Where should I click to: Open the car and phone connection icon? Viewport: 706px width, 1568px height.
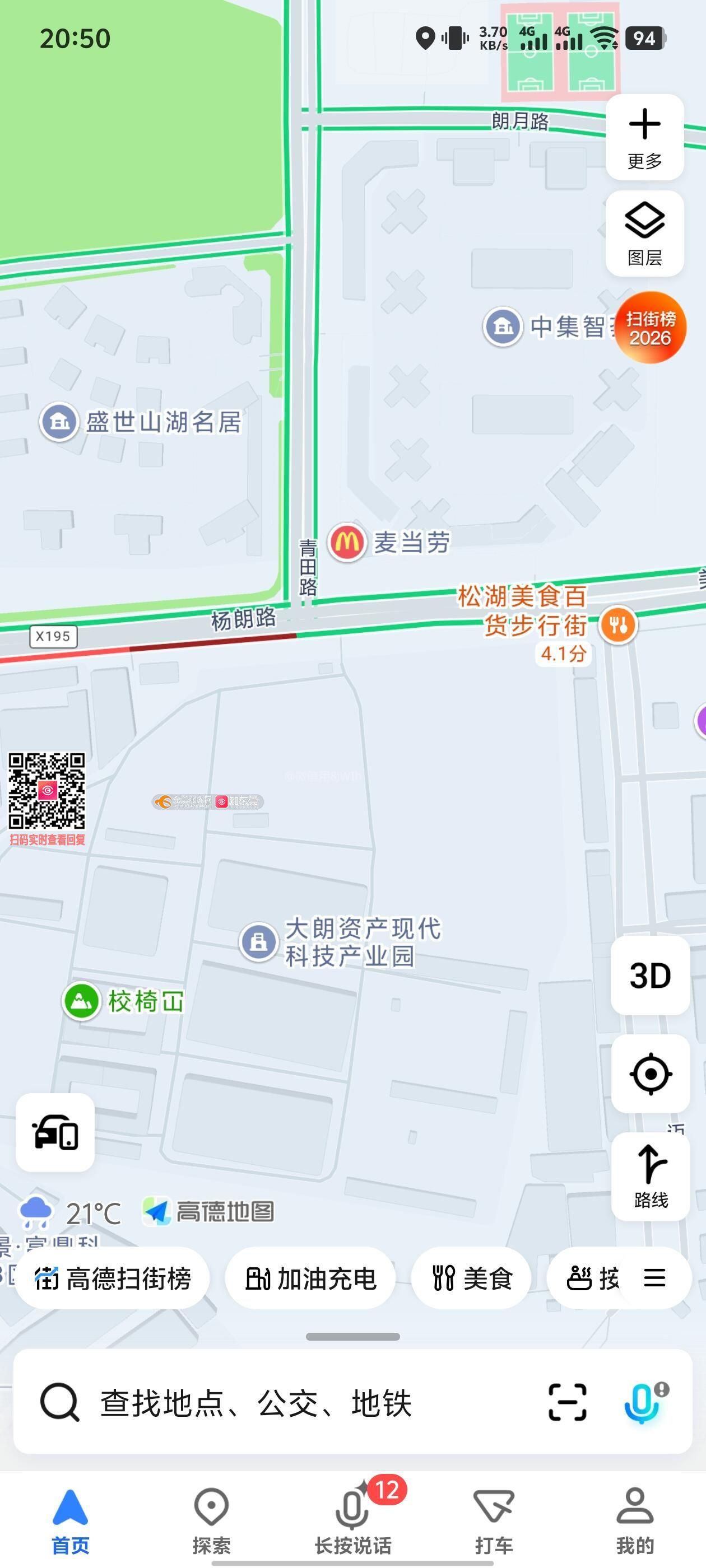pos(55,1132)
